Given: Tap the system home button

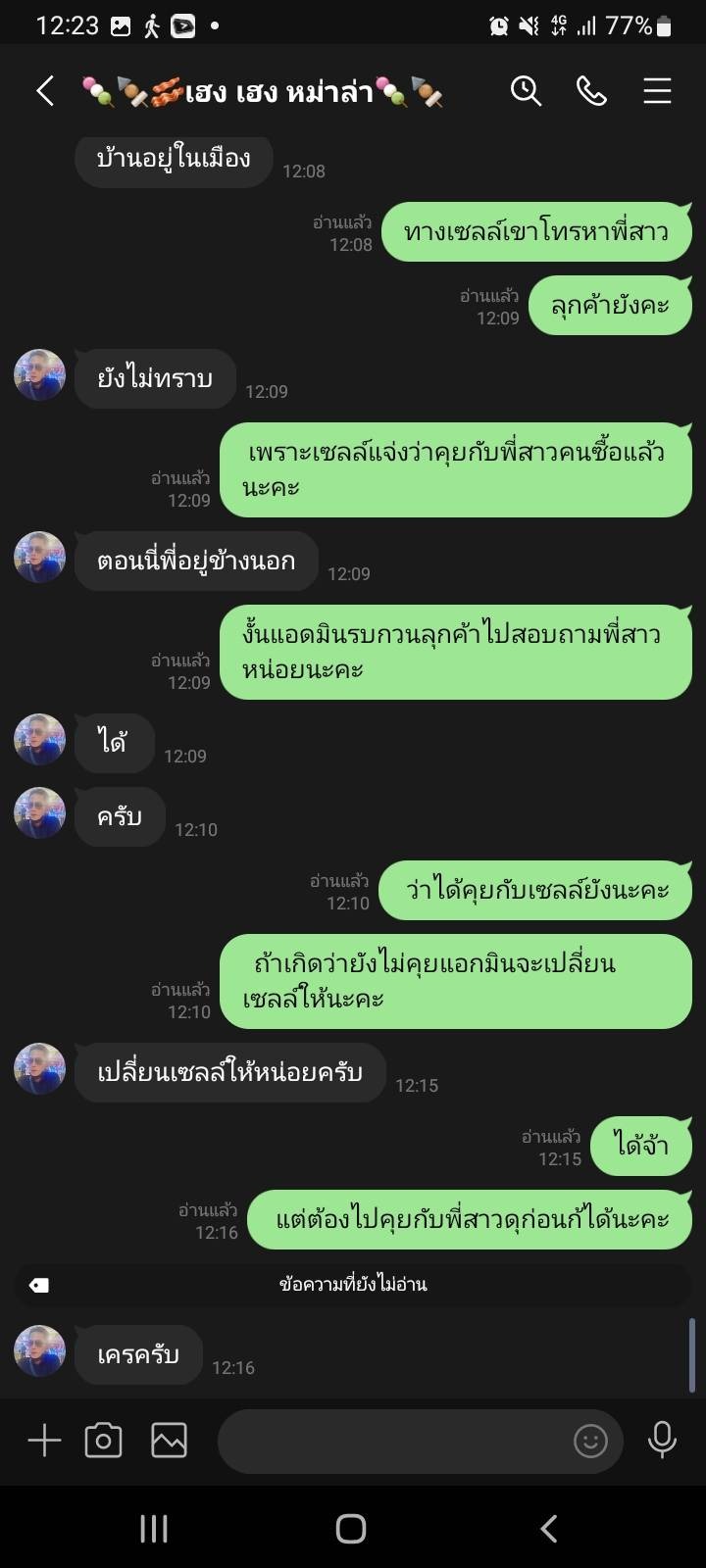Looking at the screenshot, I should coord(351,1529).
